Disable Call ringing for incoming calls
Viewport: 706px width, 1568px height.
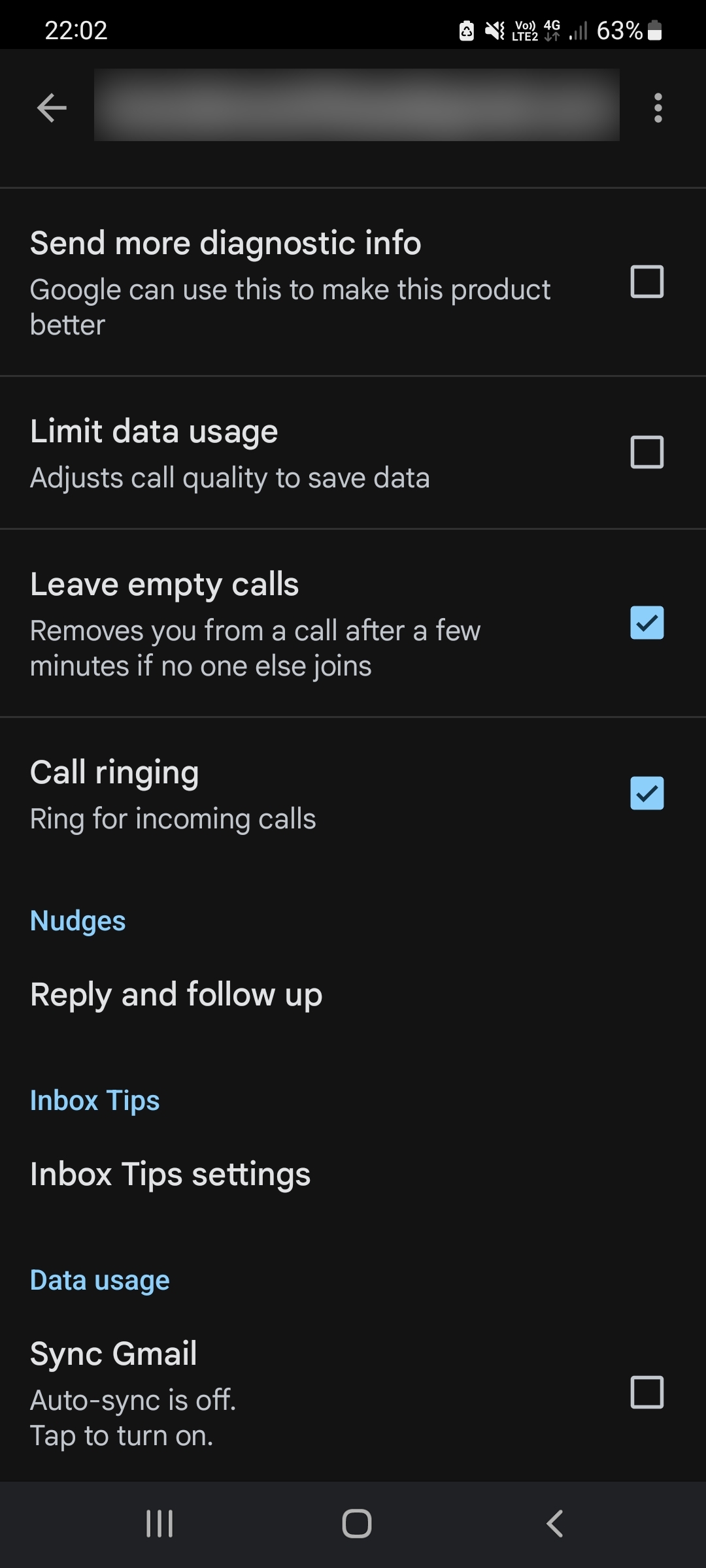(x=647, y=793)
